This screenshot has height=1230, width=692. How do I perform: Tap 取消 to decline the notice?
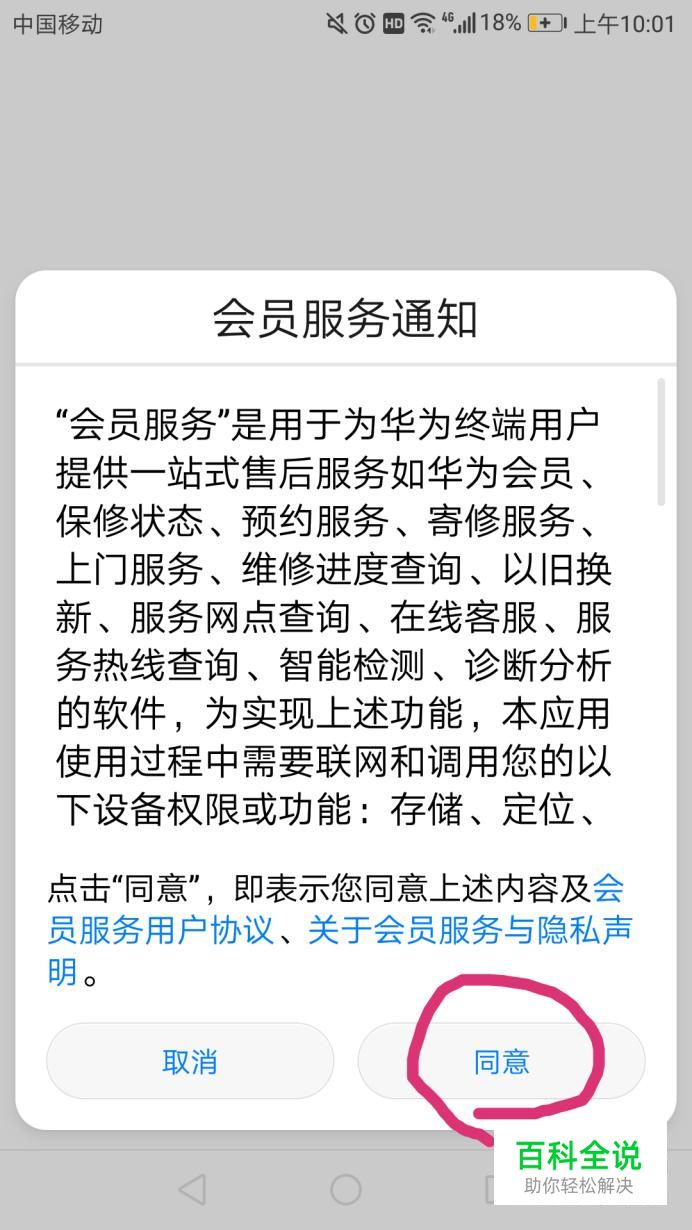(190, 1061)
